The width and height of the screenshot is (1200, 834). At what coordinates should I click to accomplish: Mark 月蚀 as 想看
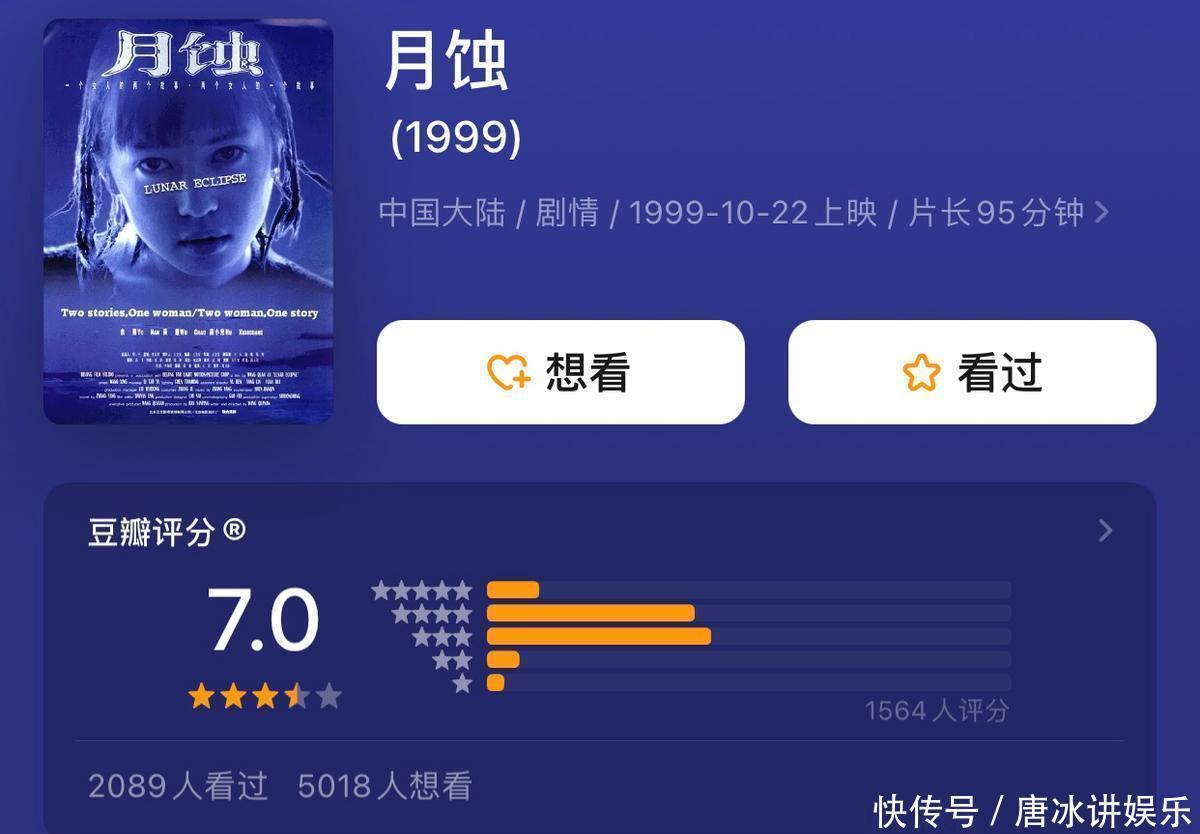click(560, 372)
